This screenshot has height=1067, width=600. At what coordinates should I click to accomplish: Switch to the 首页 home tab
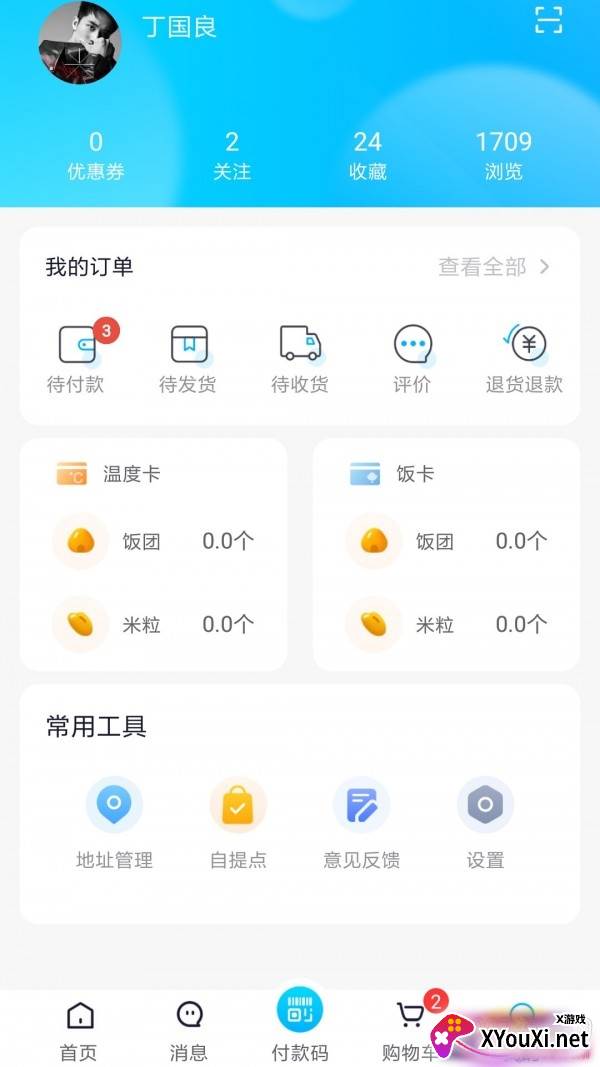coord(79,1030)
